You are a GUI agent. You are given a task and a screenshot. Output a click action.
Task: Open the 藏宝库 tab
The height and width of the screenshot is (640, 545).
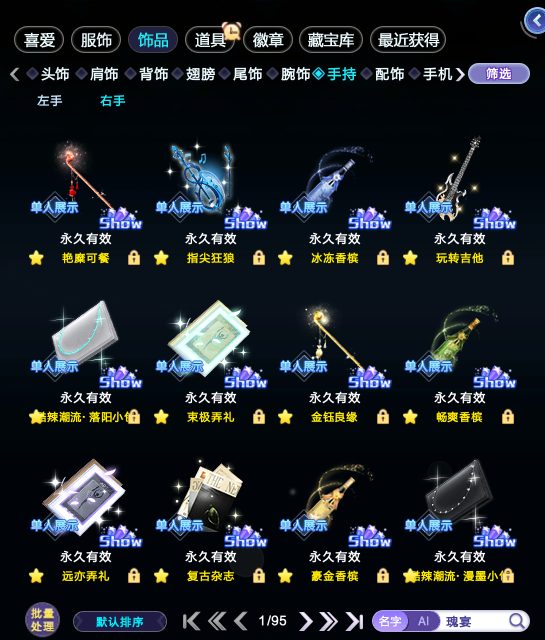(331, 40)
